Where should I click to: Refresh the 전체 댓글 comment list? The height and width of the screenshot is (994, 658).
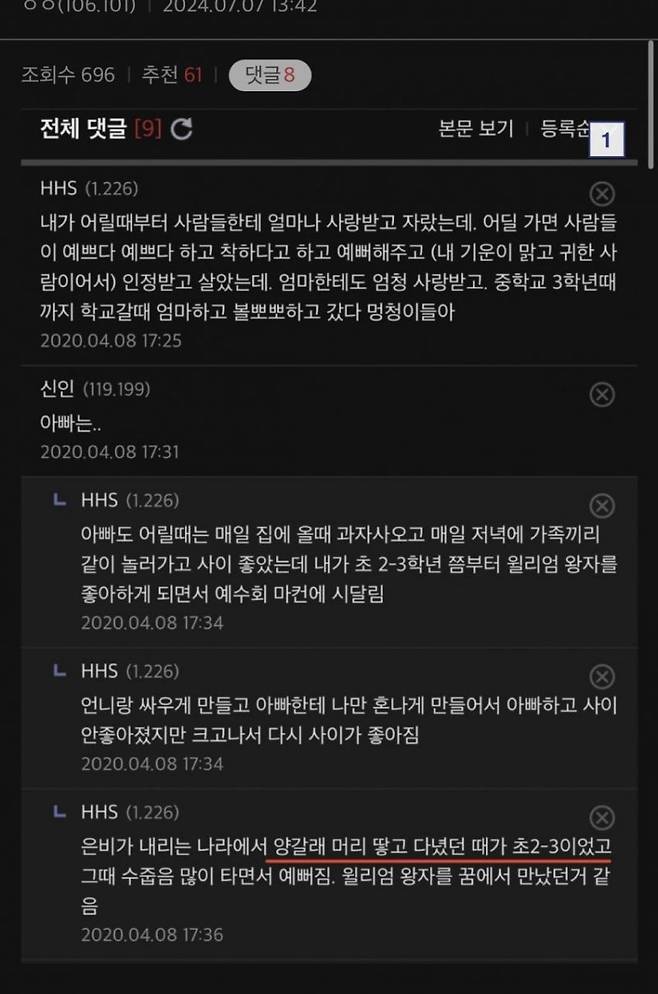click(181, 129)
